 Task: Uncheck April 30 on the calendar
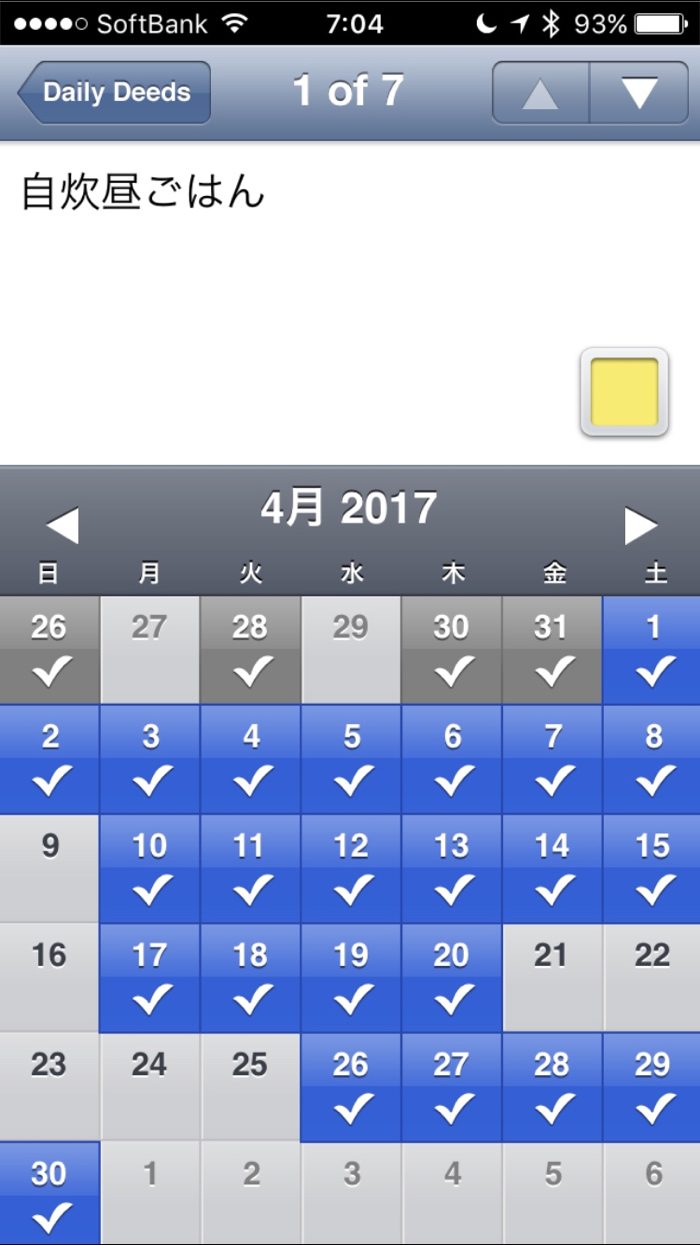50,1193
